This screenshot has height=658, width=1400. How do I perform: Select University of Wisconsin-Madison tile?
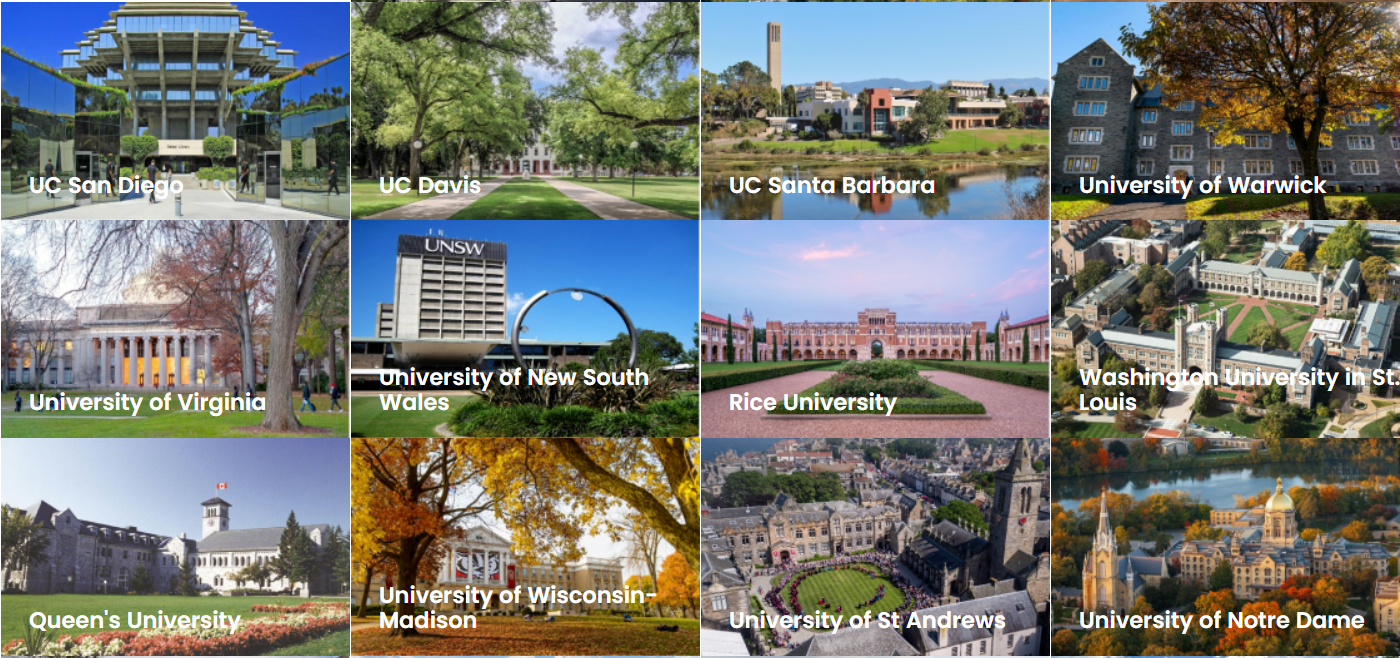[x=525, y=547]
